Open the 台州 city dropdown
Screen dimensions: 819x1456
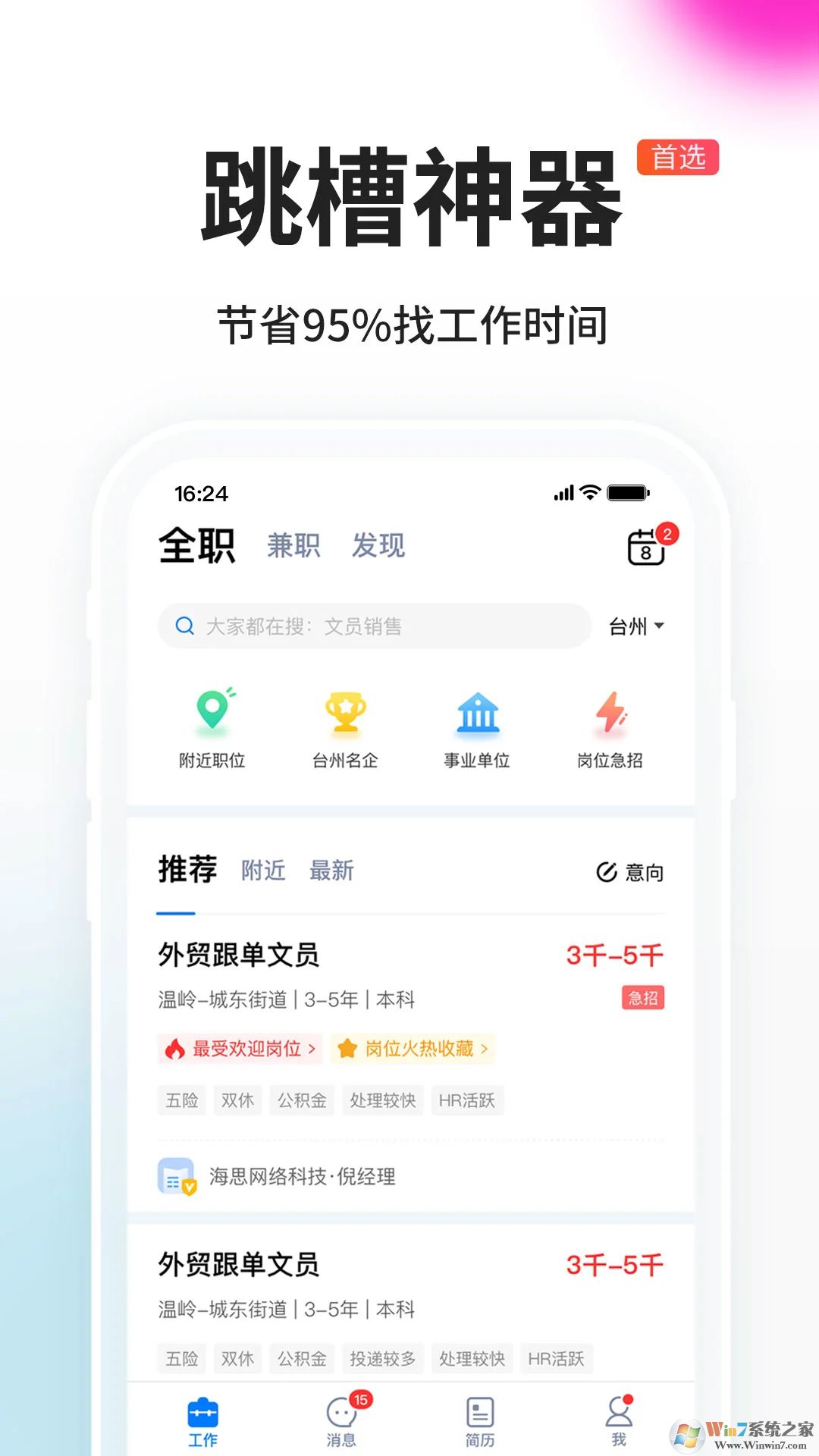pos(634,626)
